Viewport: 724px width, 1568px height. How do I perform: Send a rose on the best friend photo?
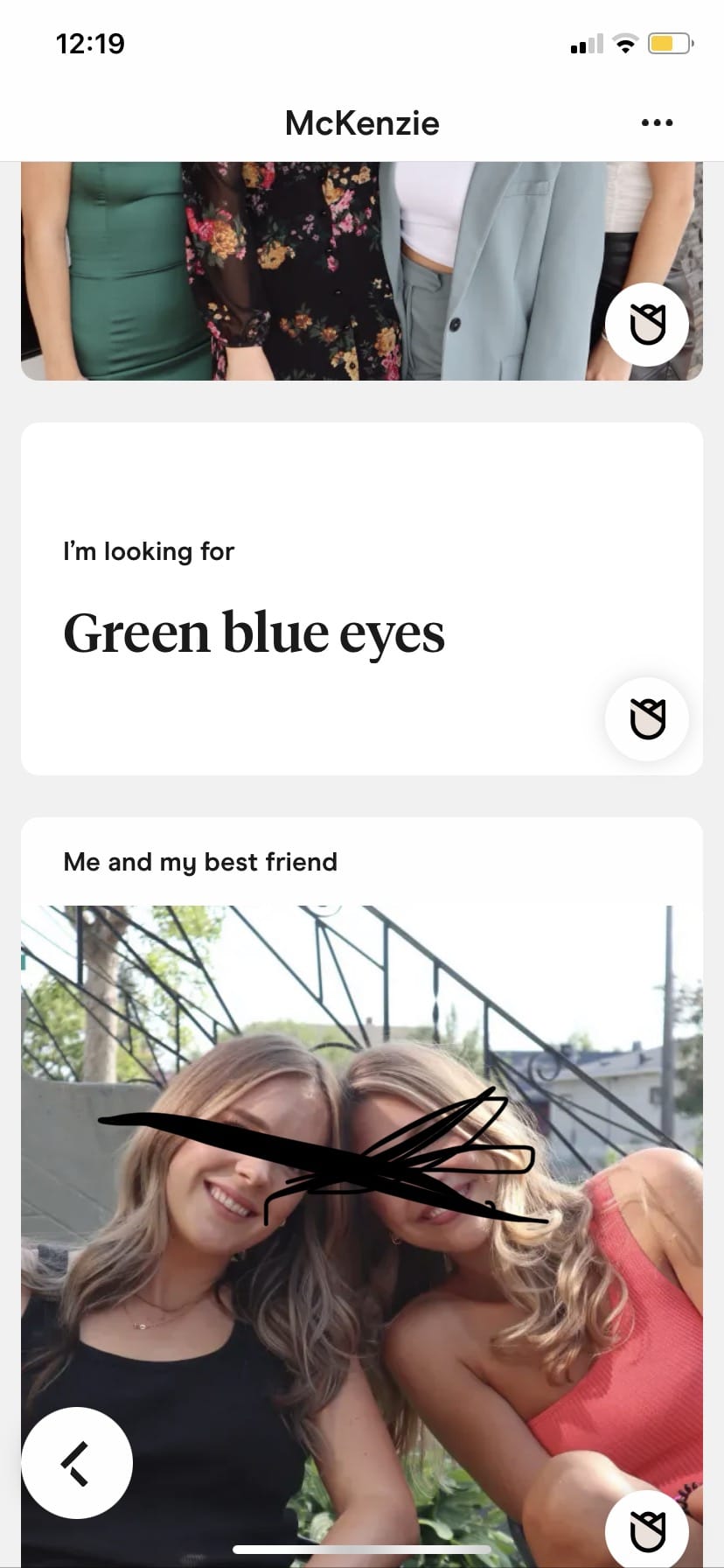(647, 1531)
